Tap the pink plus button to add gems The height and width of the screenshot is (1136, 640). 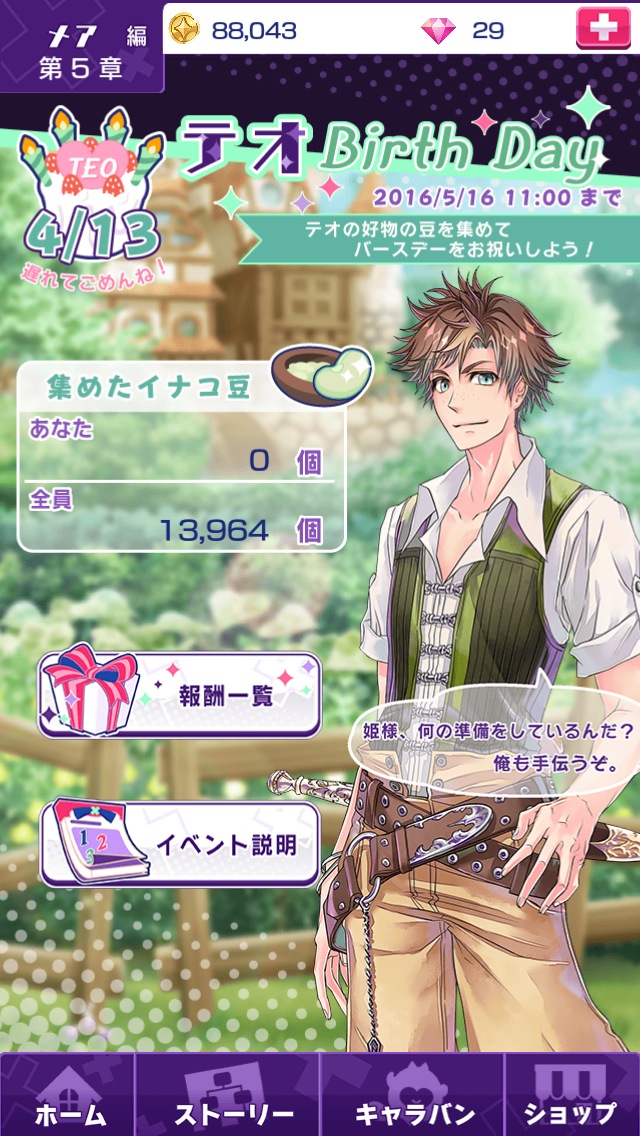coord(603,28)
